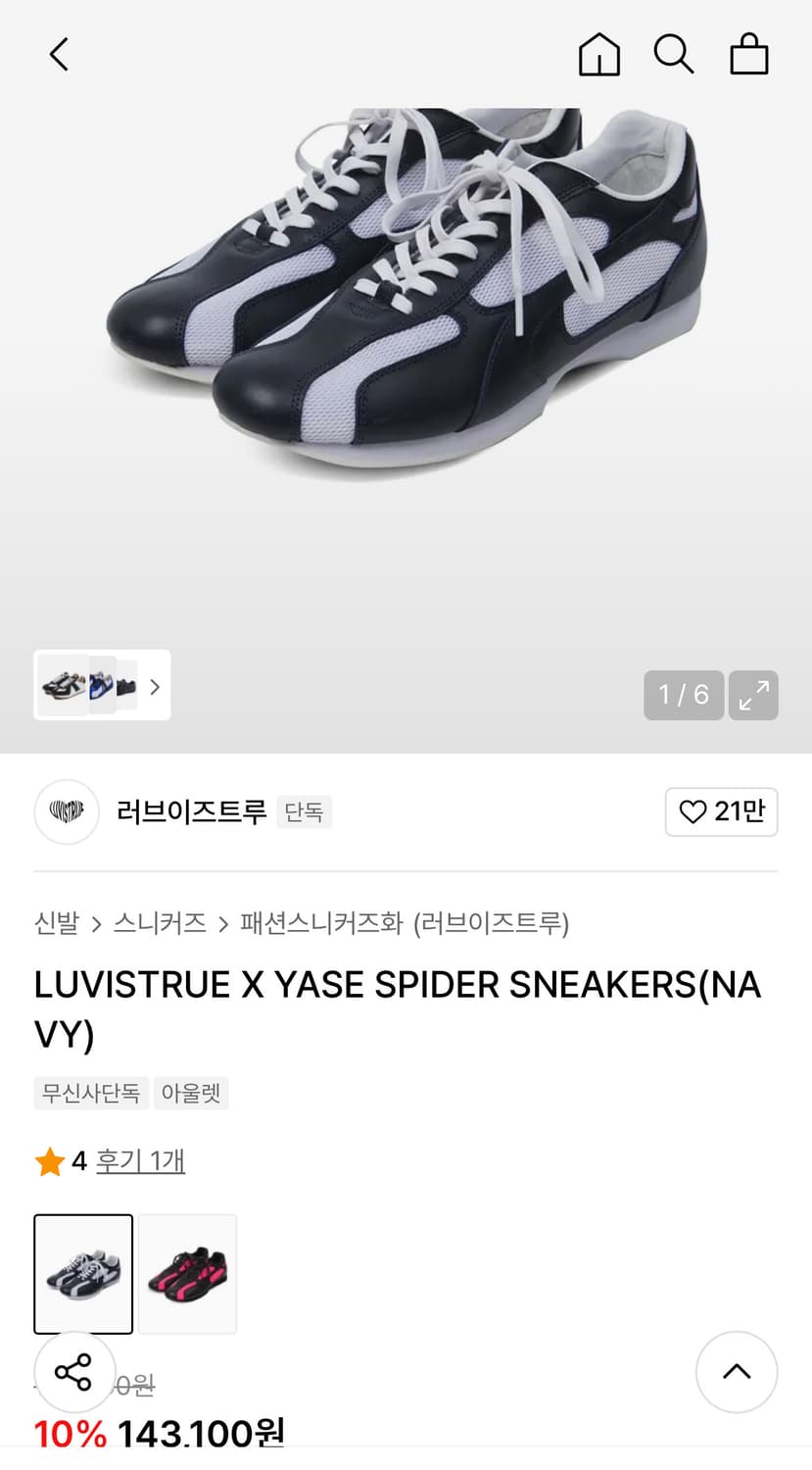812x1470 pixels.
Task: Click the 아울렛 tag
Action: (x=191, y=1093)
